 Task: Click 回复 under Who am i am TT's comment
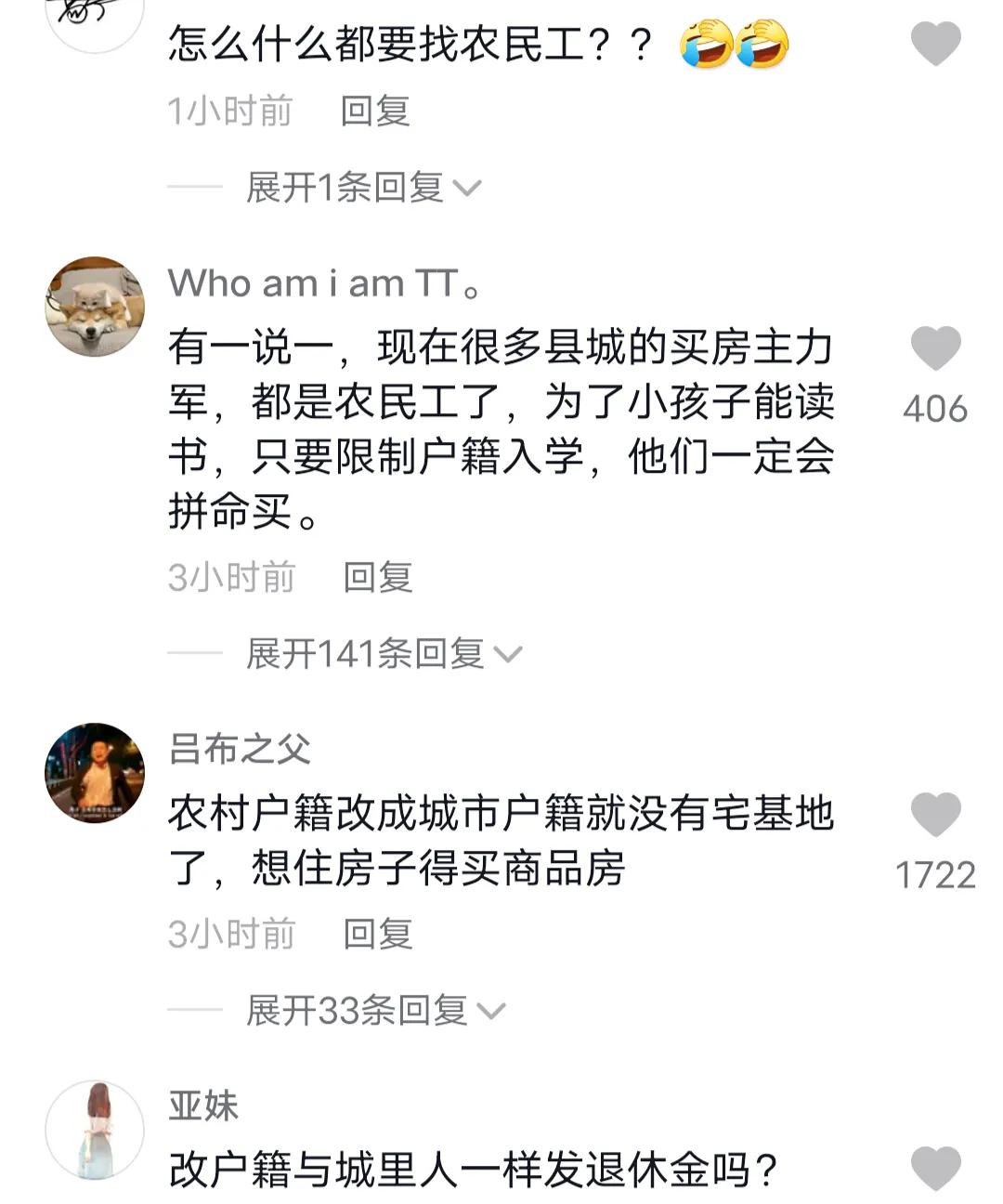point(378,578)
